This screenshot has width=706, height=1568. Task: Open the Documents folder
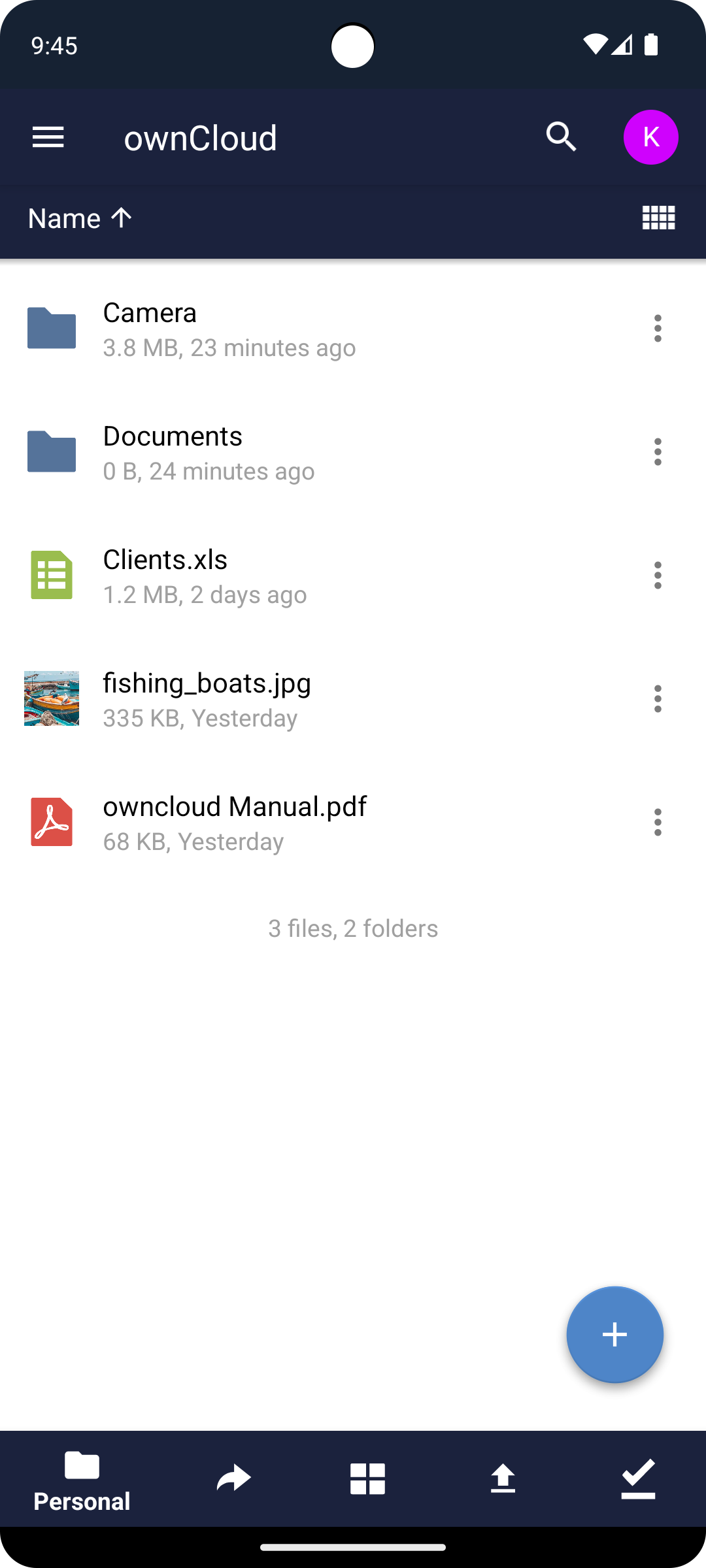click(261, 451)
